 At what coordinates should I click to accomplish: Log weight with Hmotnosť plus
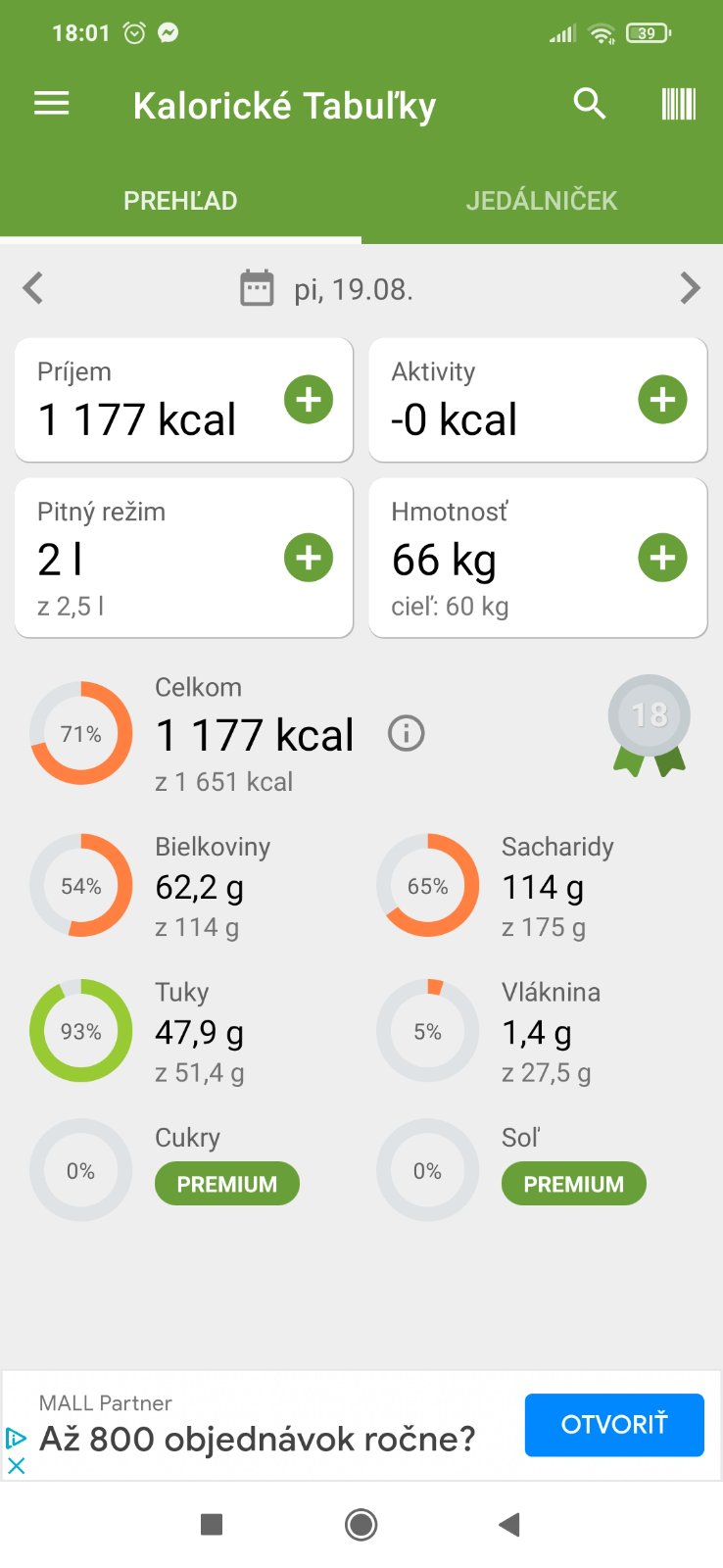[x=662, y=558]
